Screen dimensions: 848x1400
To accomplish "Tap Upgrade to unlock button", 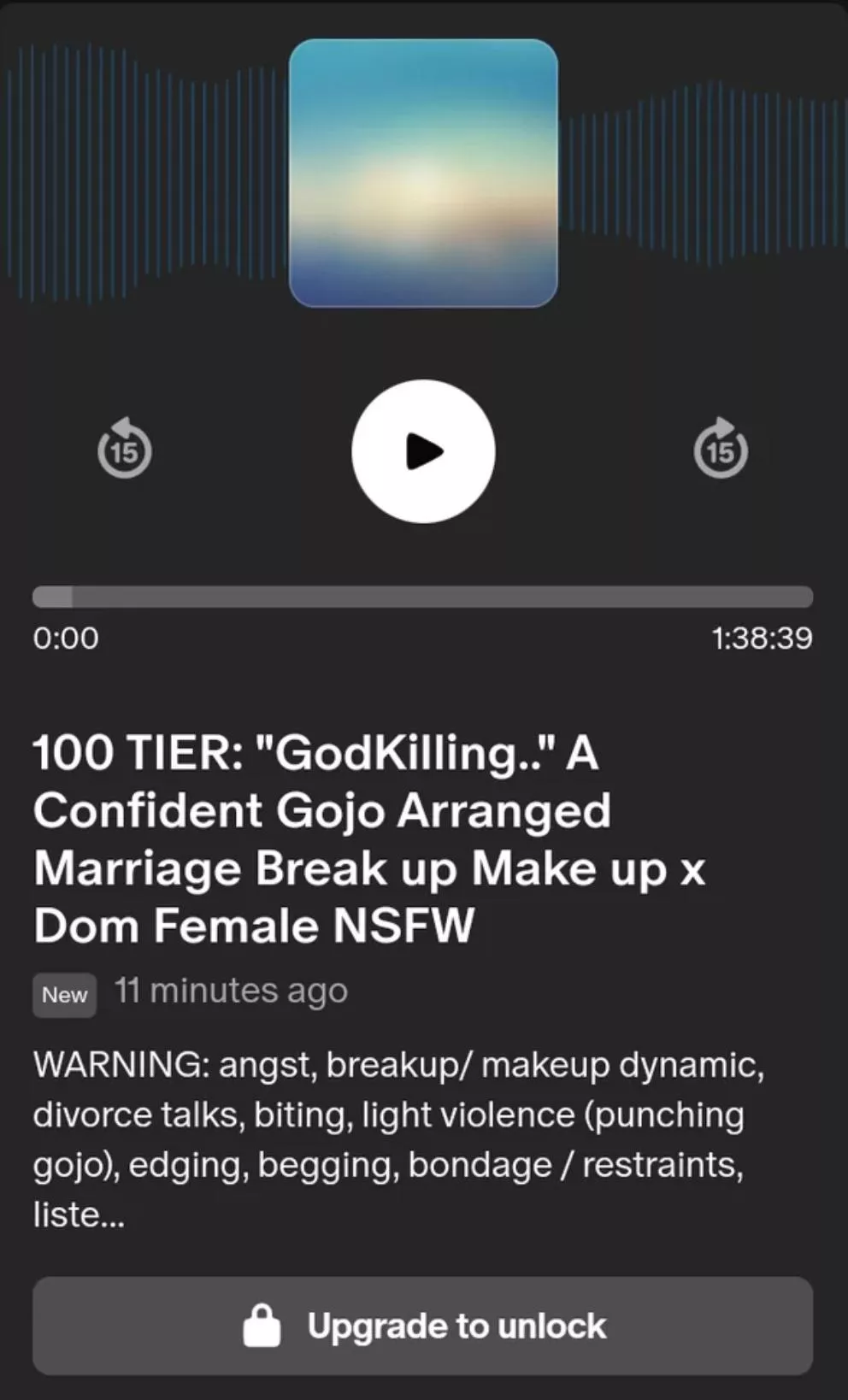I will [x=423, y=1326].
